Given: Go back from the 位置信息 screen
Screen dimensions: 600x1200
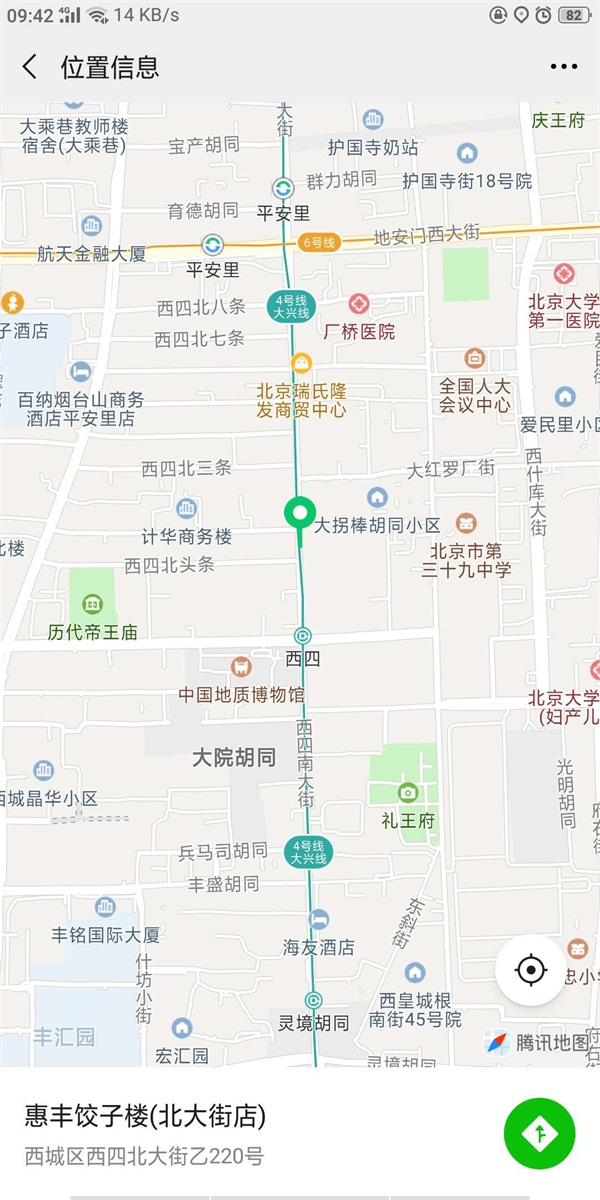Looking at the screenshot, I should coord(30,67).
